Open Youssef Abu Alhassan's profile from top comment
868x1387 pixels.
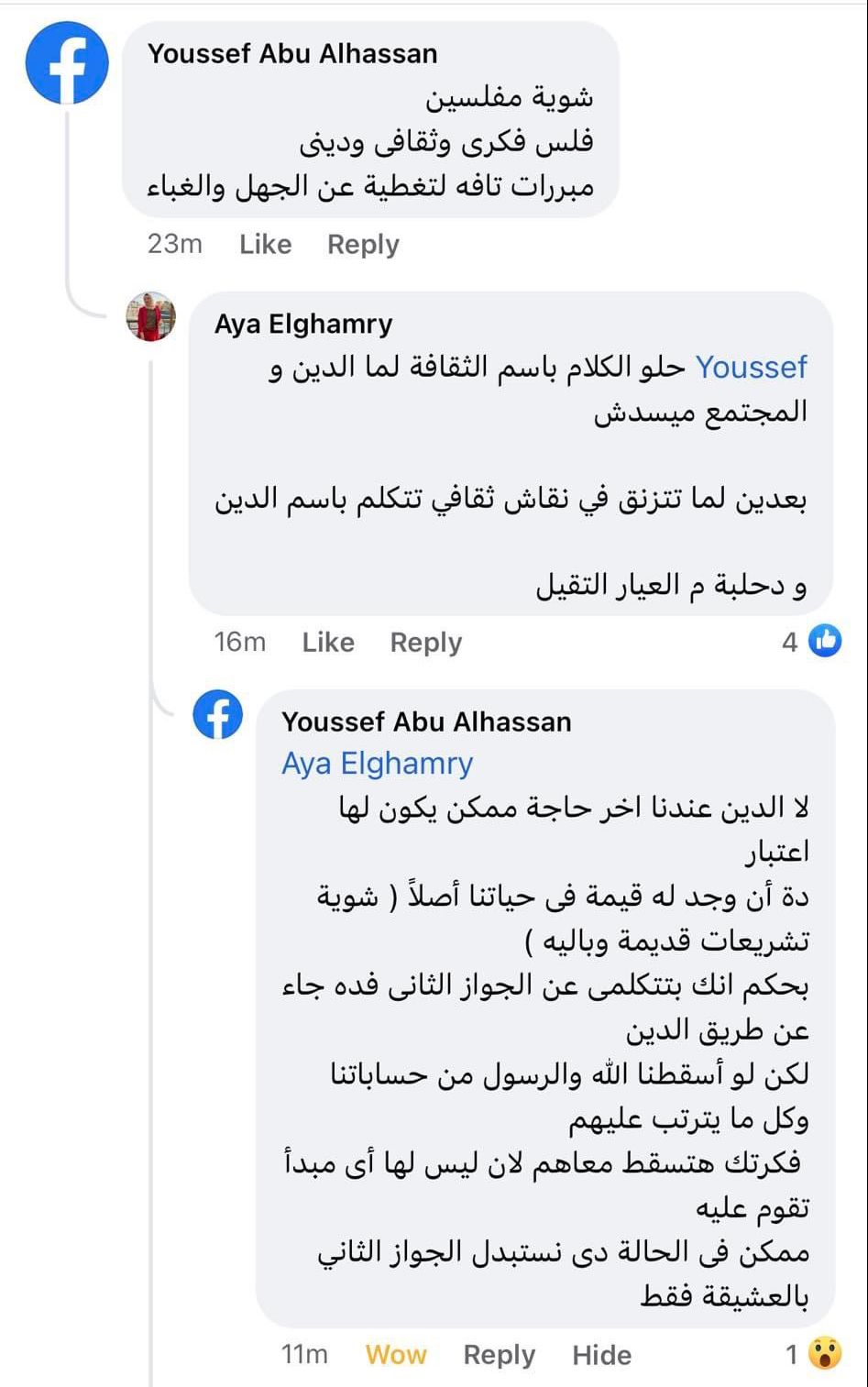pyautogui.click(x=292, y=53)
